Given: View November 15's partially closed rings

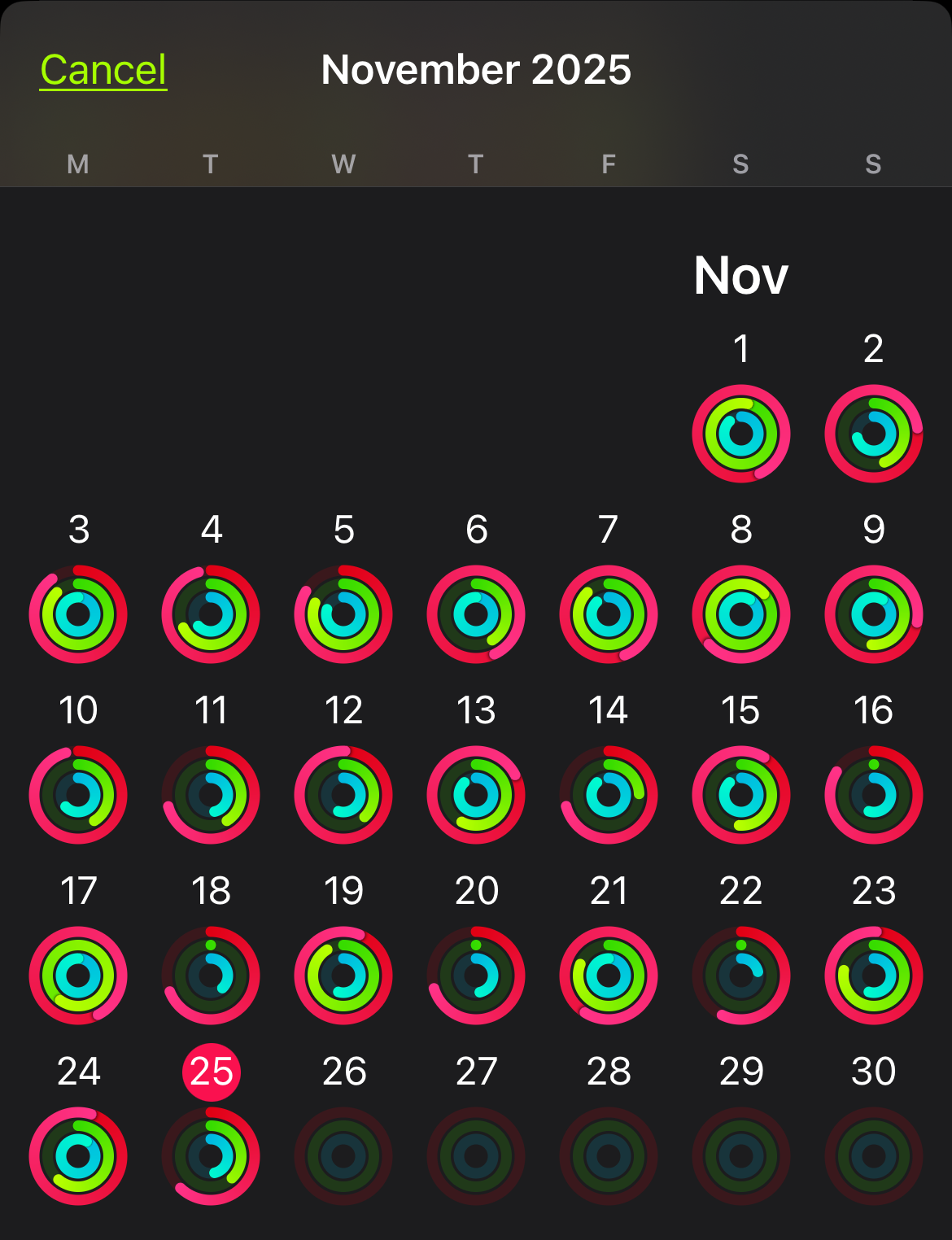Looking at the screenshot, I should point(741,795).
